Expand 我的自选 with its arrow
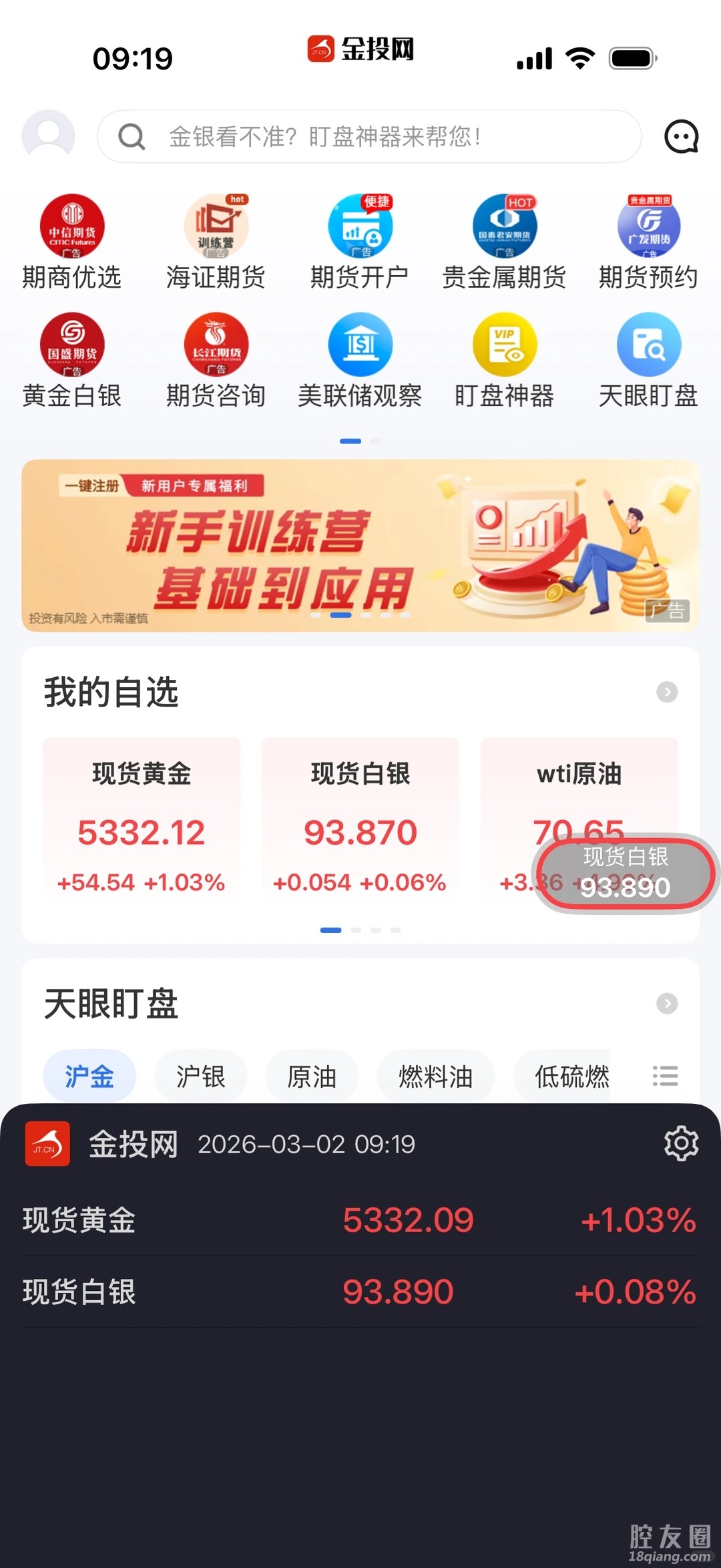 [666, 692]
